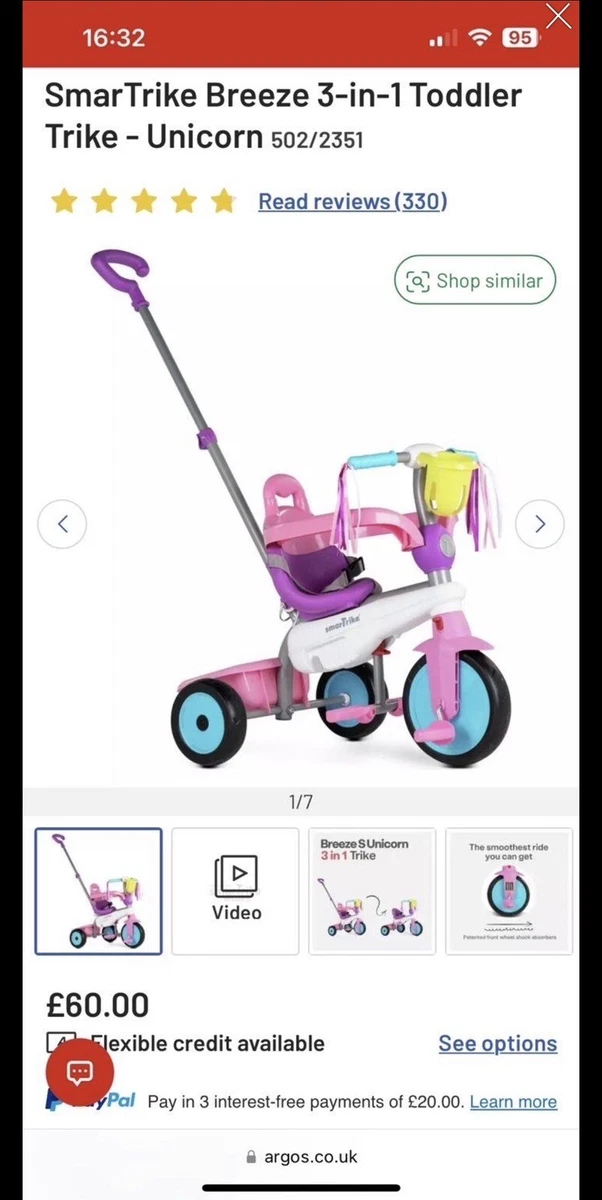Show the next product image

540,523
